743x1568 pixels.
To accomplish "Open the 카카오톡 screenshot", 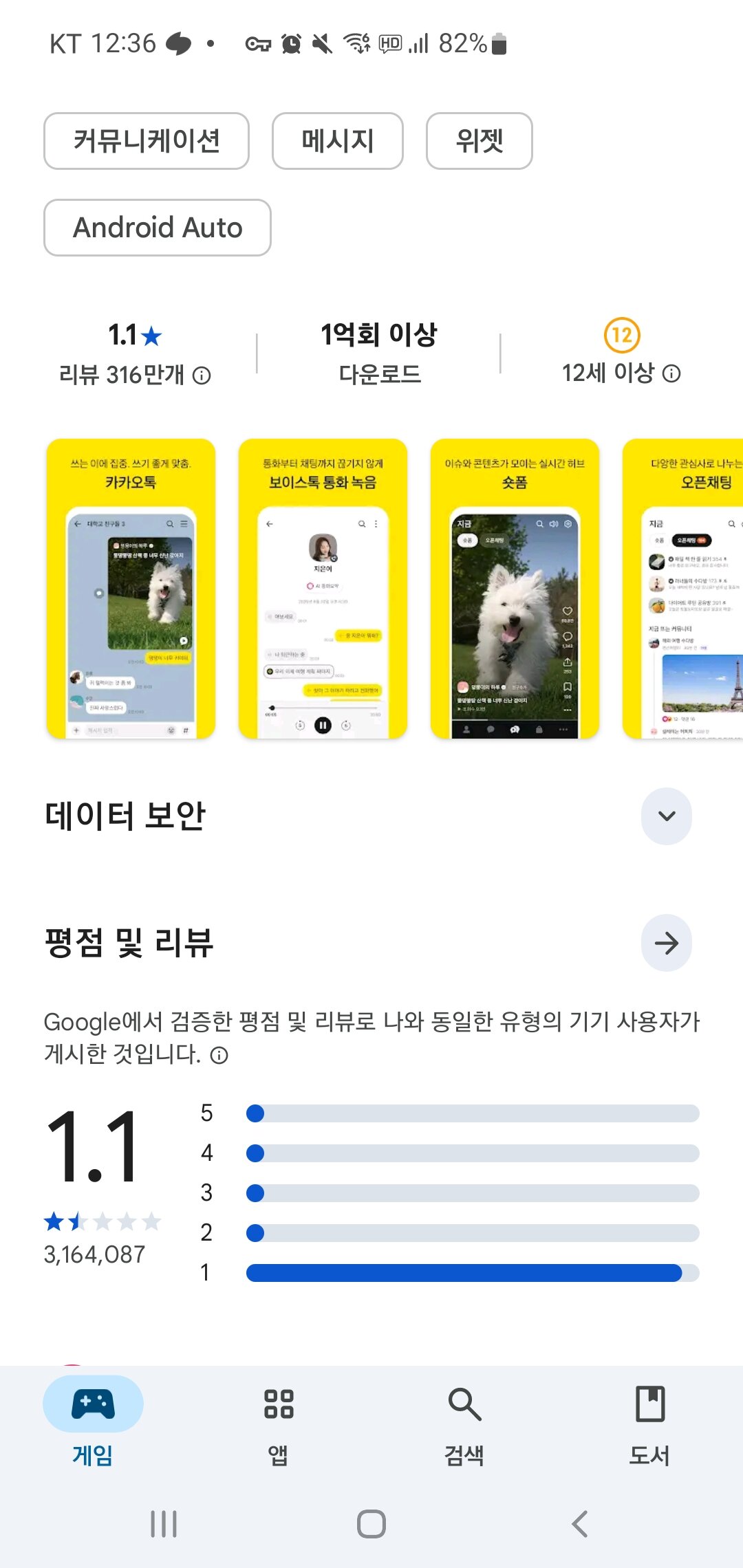I will pos(131,589).
